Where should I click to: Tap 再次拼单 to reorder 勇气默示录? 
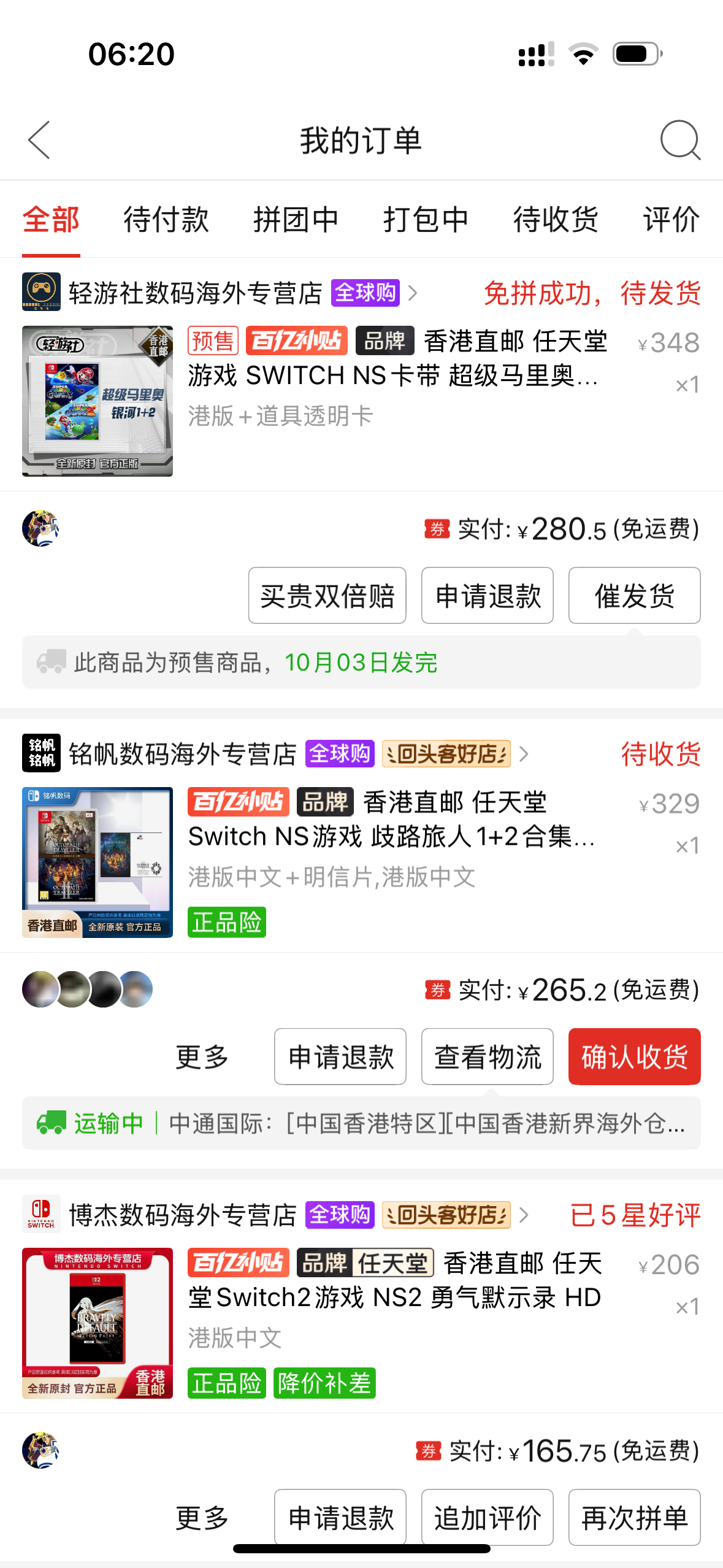[634, 1518]
